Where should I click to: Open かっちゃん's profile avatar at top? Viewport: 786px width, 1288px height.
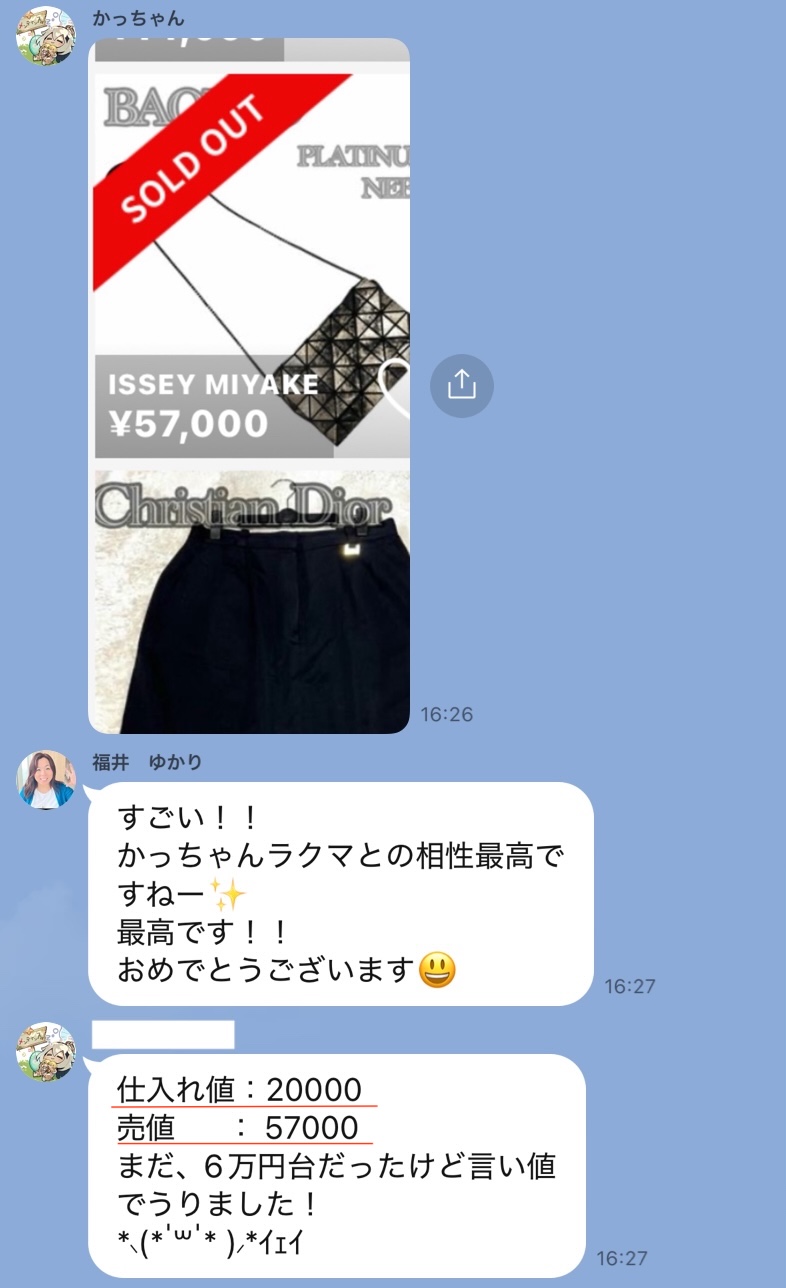(x=46, y=36)
